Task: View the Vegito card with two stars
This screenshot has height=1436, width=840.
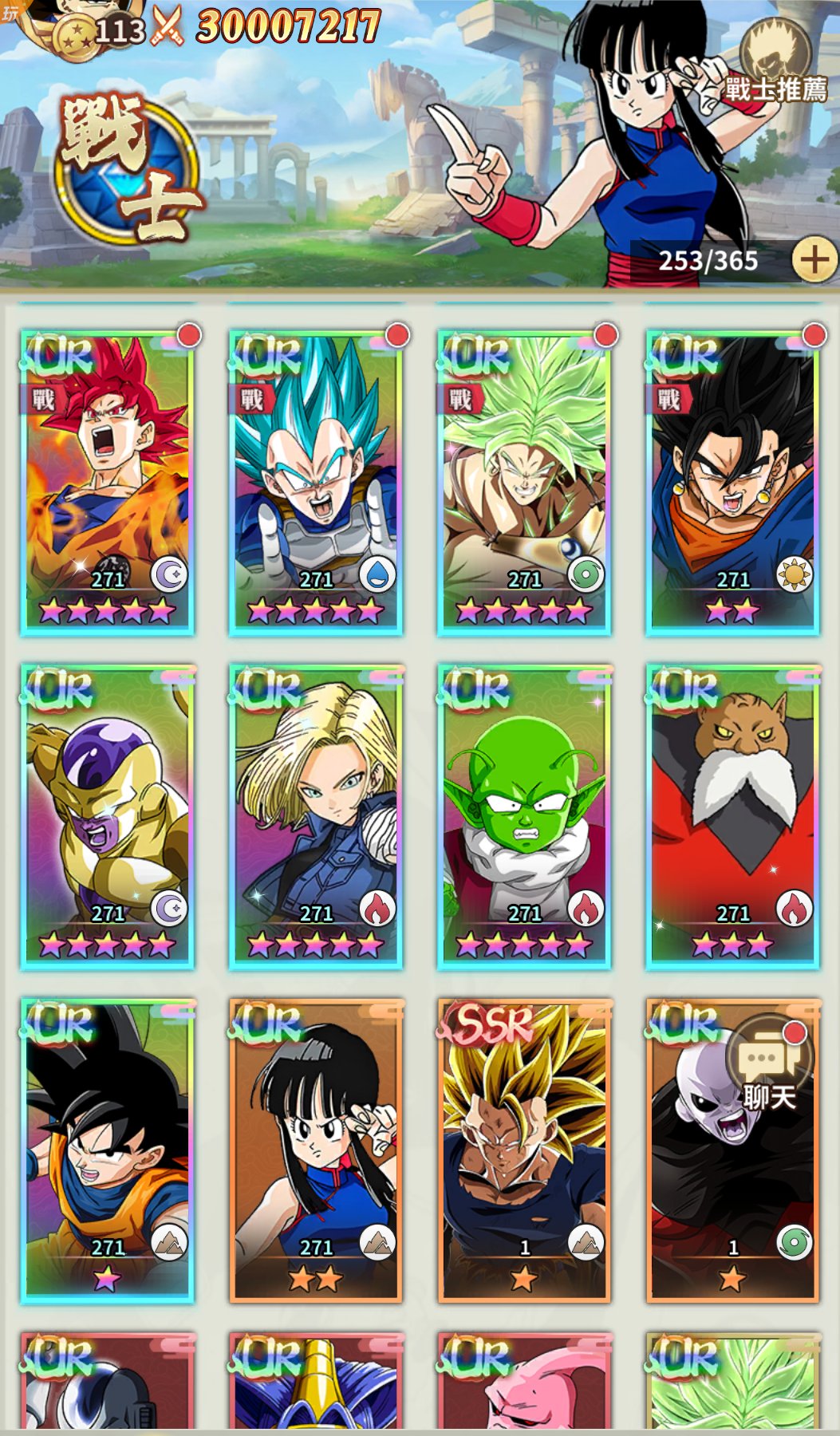Action: coord(732,483)
